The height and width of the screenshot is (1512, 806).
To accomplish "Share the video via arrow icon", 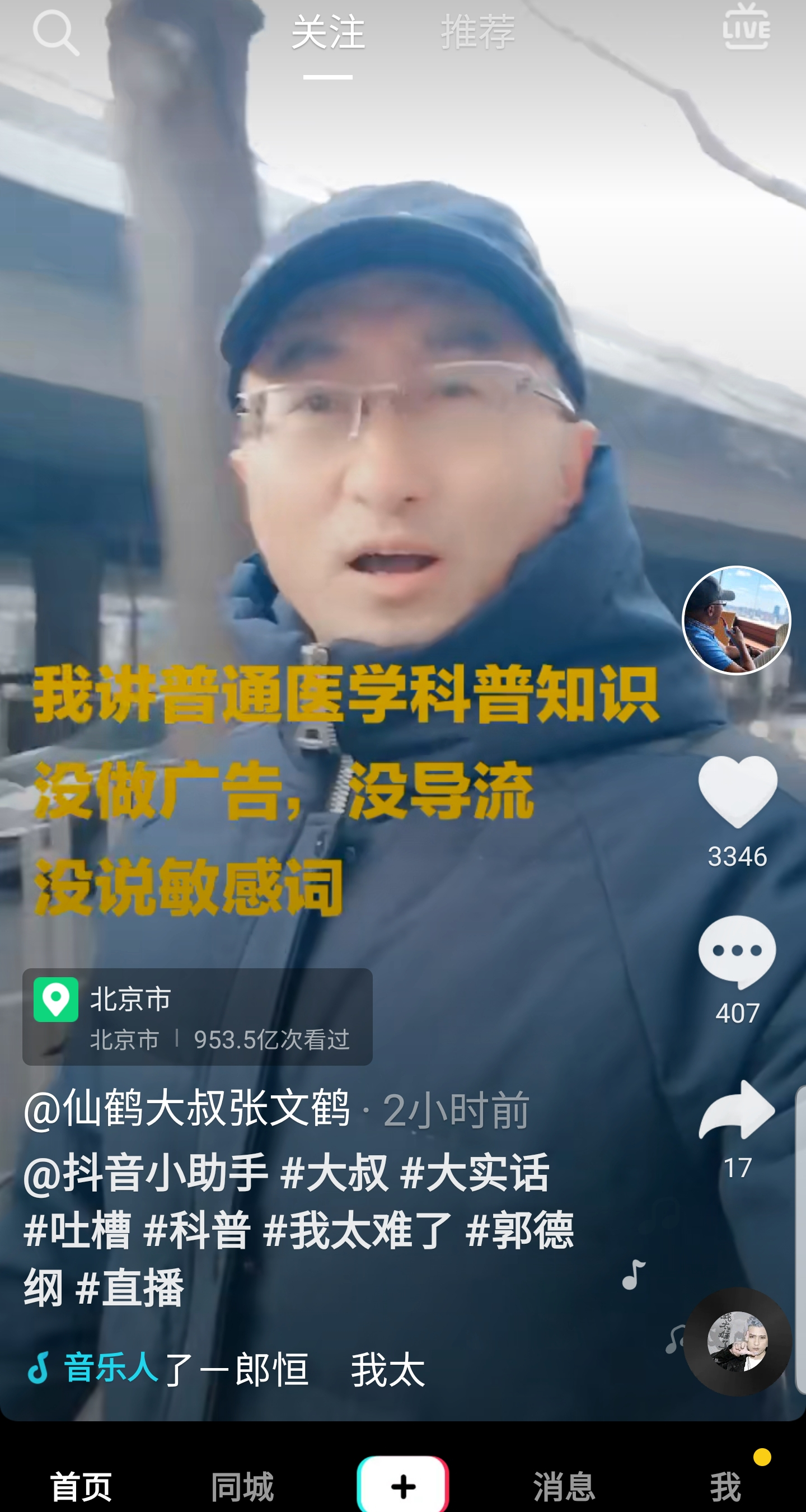I will pos(737,1109).
